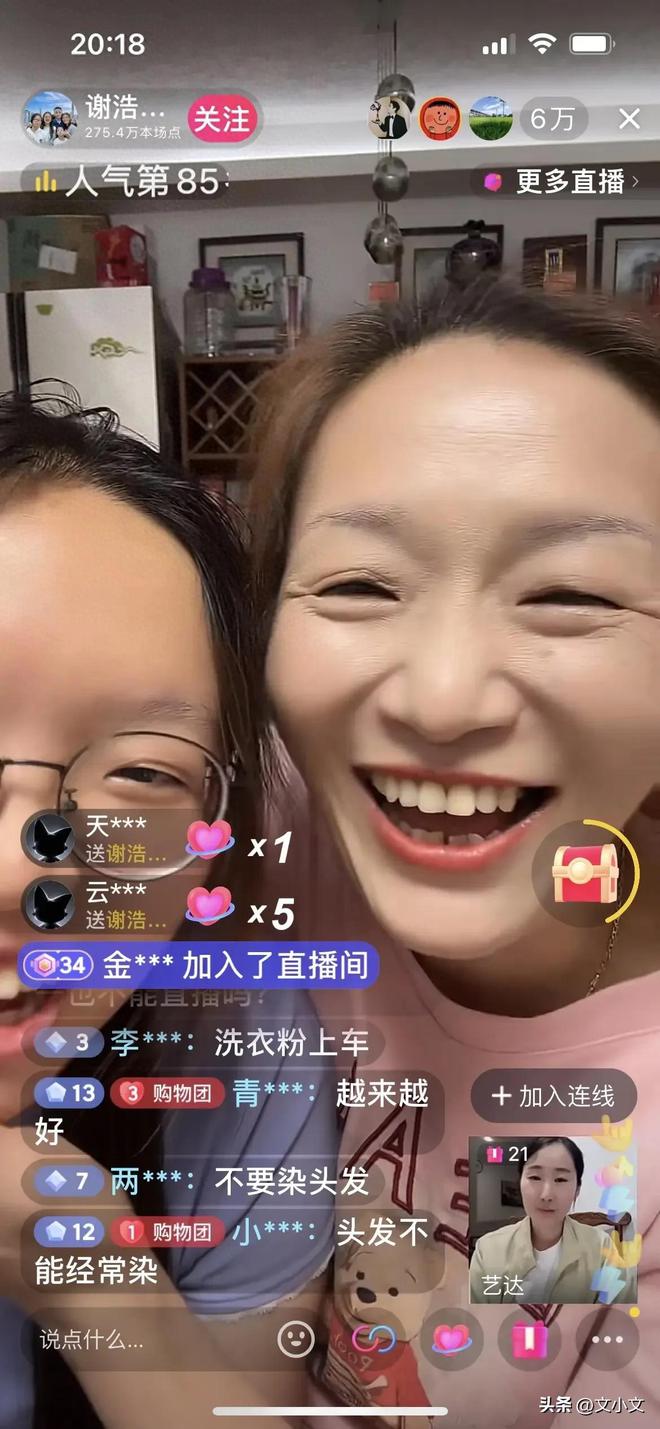Open the linked-rings interaction icon

click(371, 1339)
